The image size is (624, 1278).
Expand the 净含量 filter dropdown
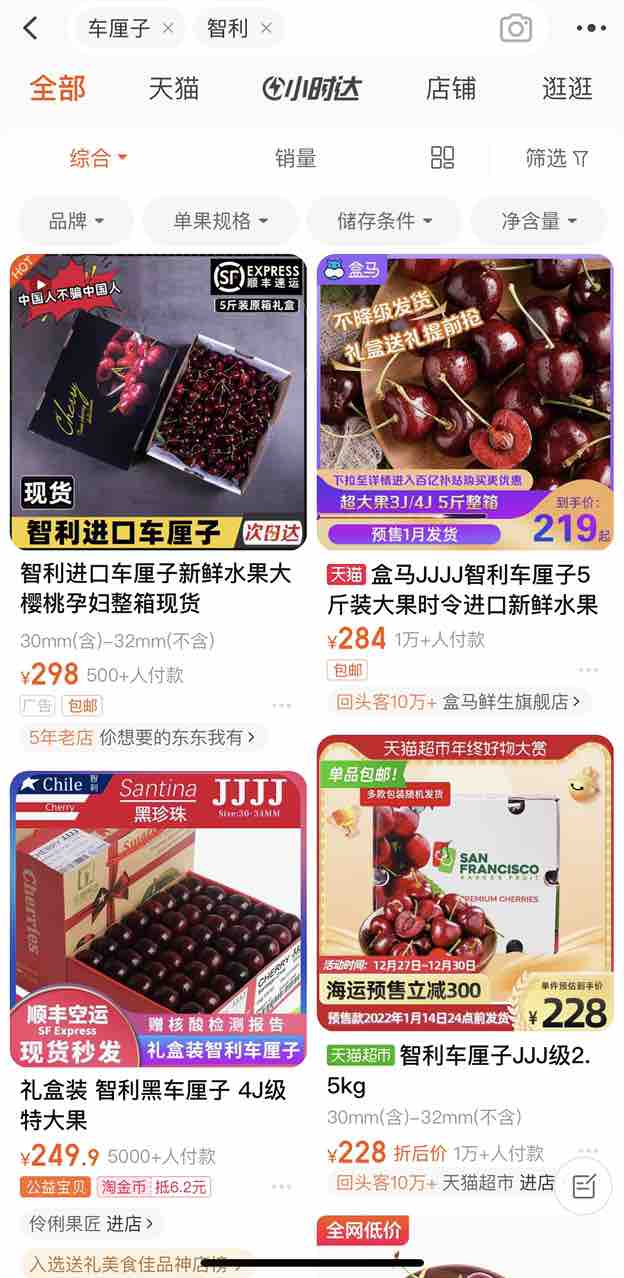(x=539, y=221)
